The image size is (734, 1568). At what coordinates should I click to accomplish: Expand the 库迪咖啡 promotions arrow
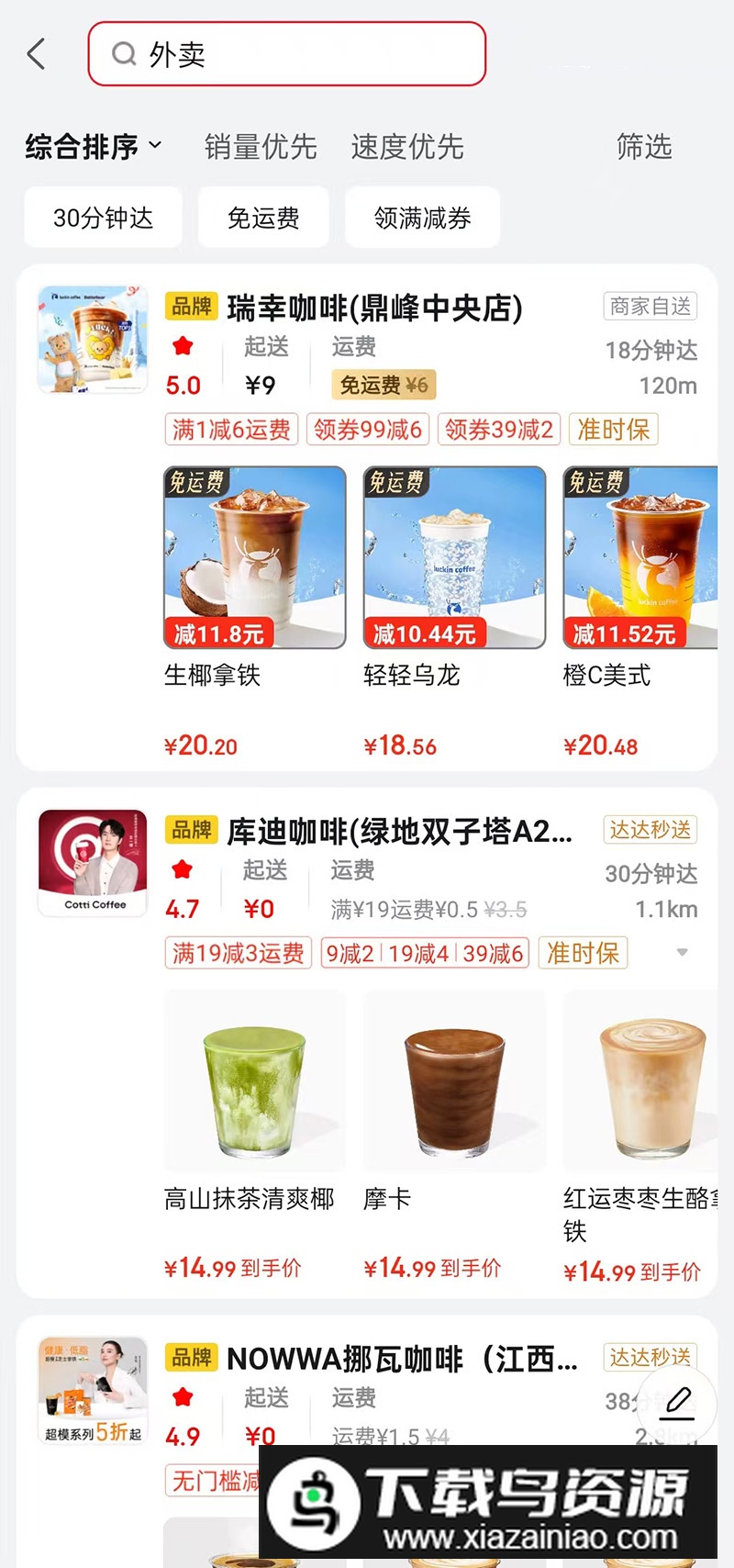click(x=682, y=953)
